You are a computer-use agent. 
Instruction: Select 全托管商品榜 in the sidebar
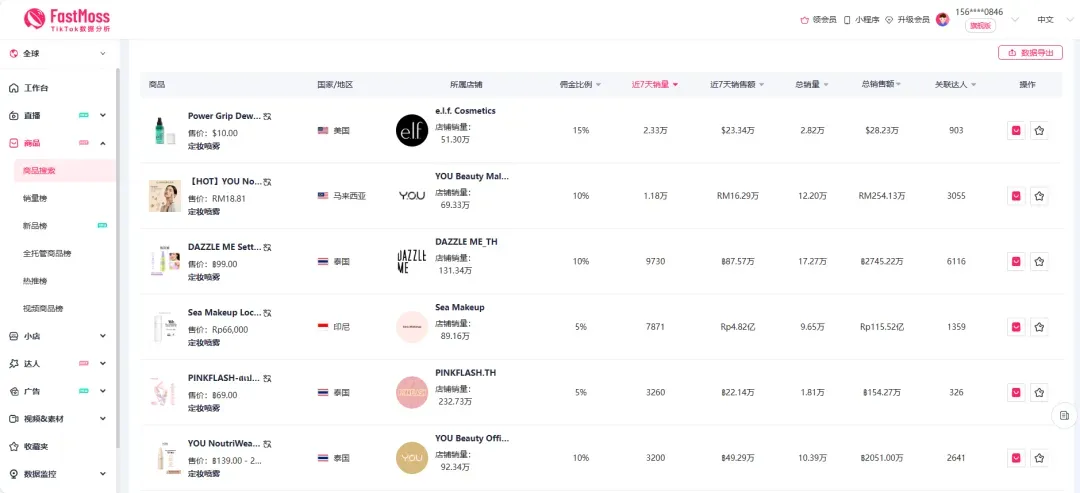[x=47, y=253]
